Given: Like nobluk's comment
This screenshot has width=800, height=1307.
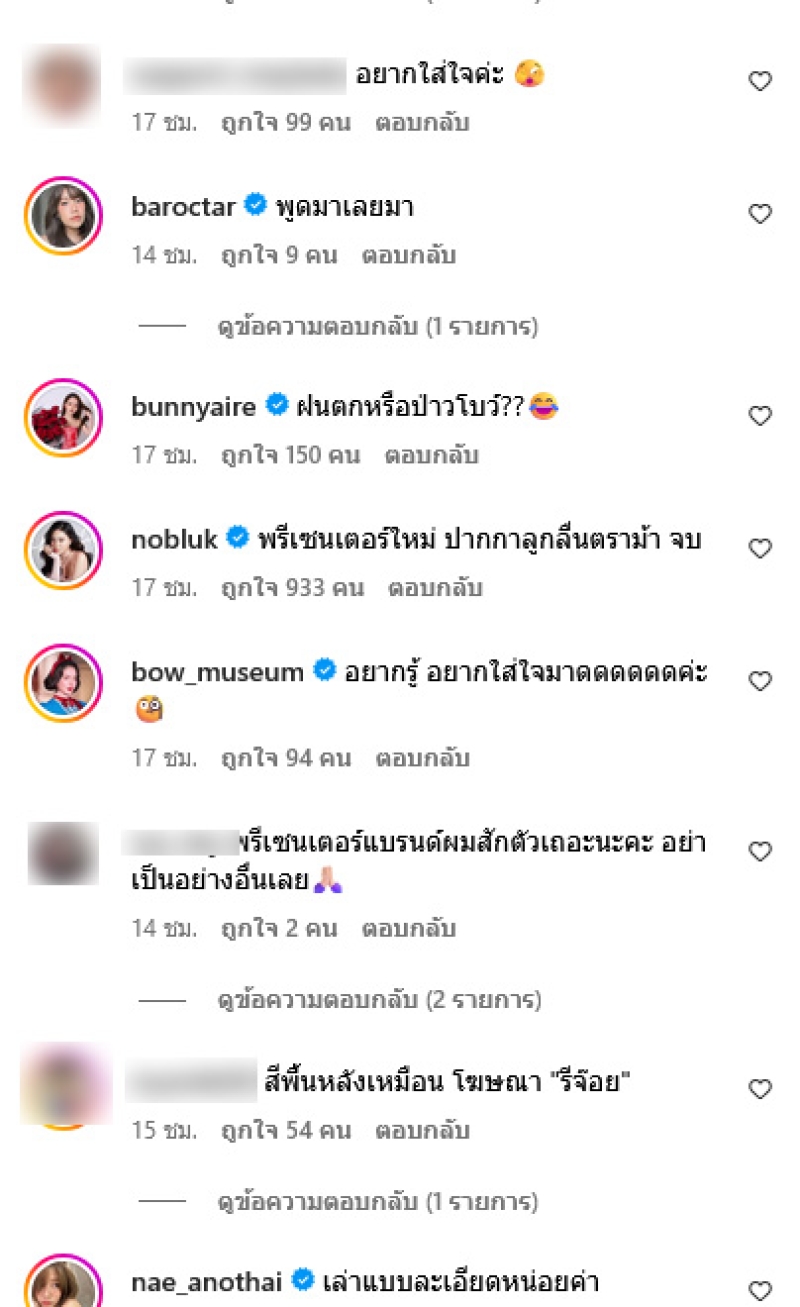Looking at the screenshot, I should (761, 548).
